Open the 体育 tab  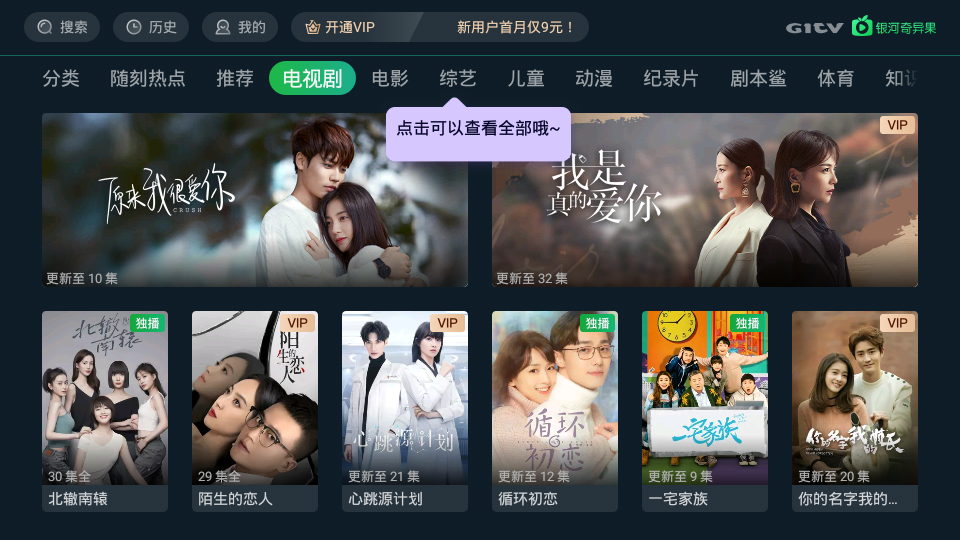(836, 79)
